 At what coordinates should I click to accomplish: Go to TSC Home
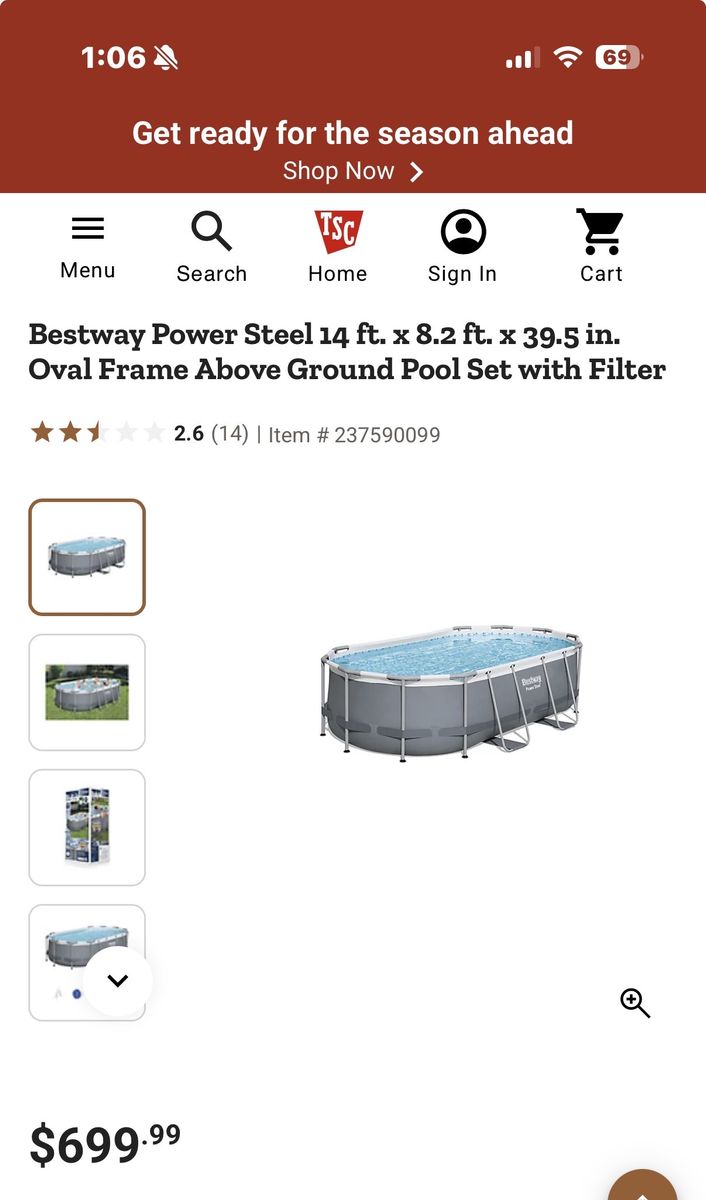point(337,247)
